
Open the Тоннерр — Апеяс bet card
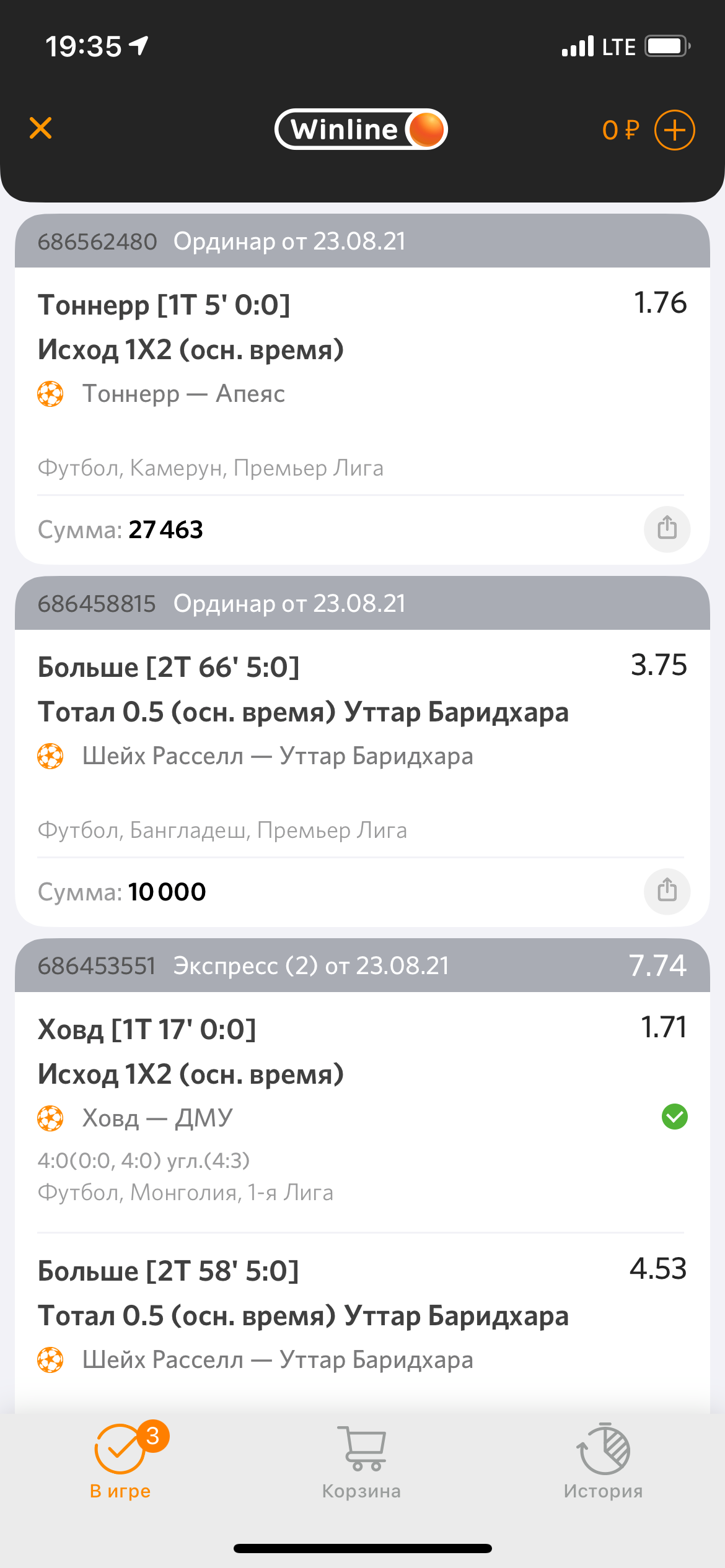[x=310, y=372]
